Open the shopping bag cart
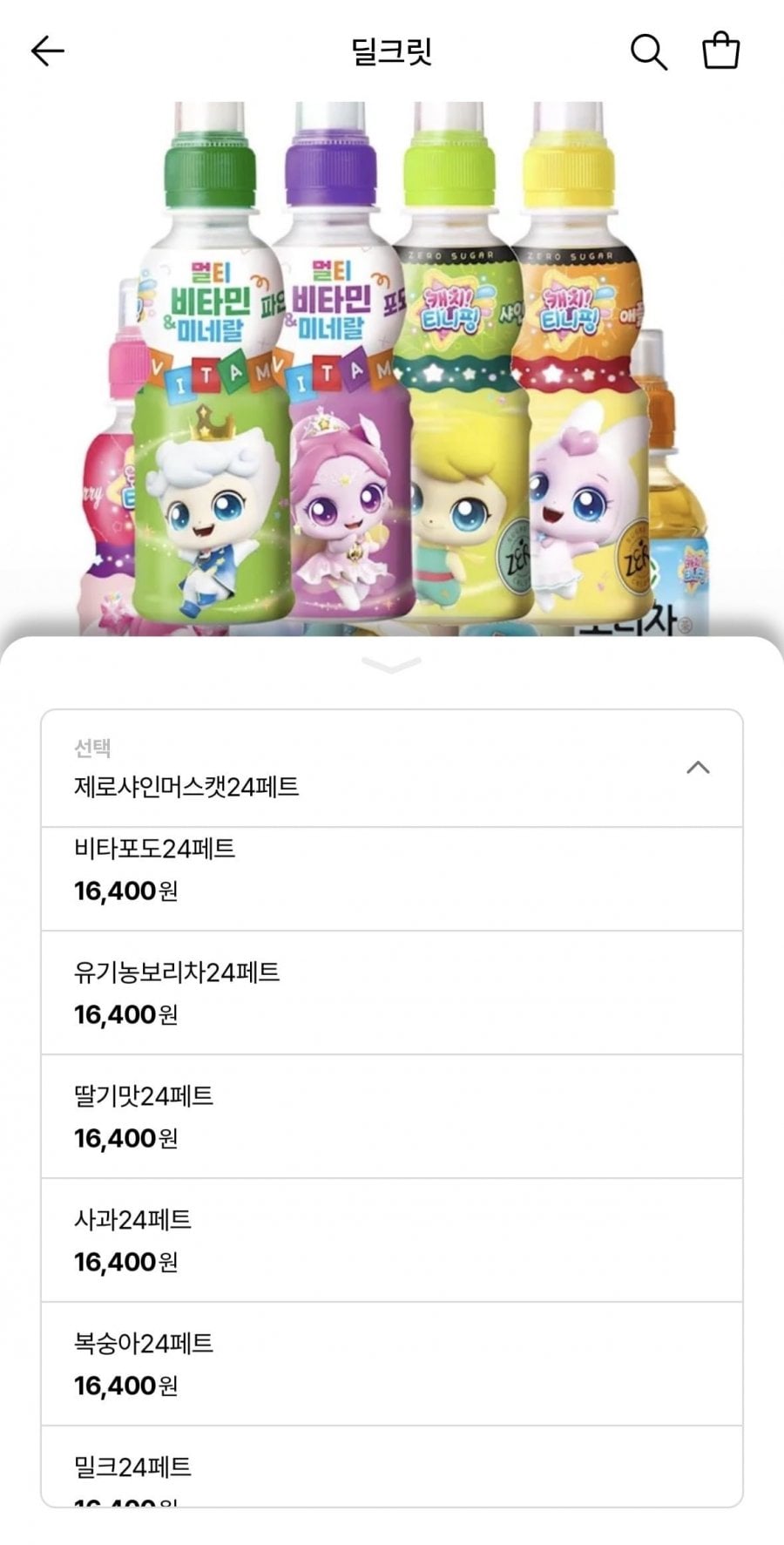 (x=721, y=51)
